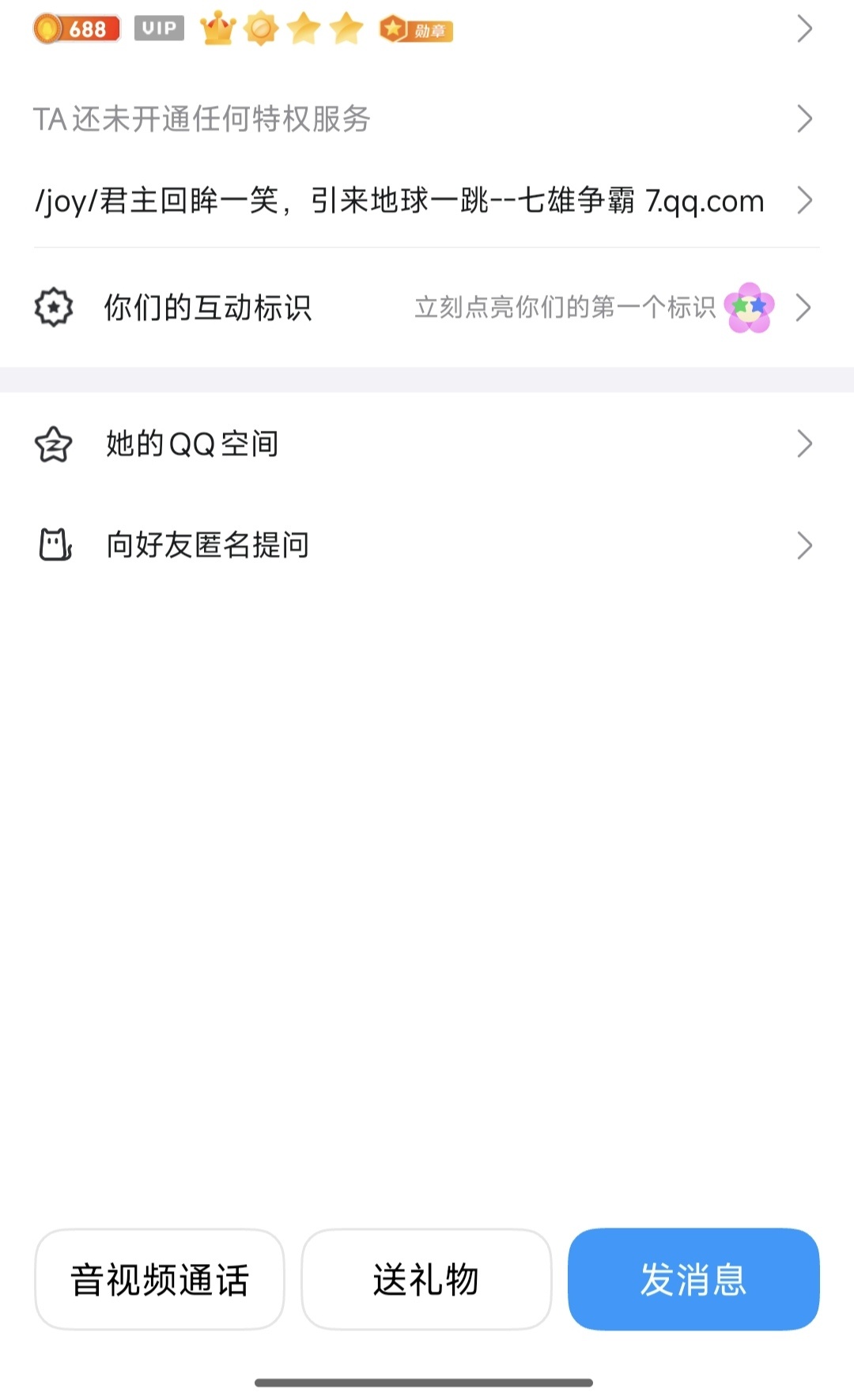Open 向好友匿名提问
This screenshot has width=854, height=1400.
tap(427, 545)
